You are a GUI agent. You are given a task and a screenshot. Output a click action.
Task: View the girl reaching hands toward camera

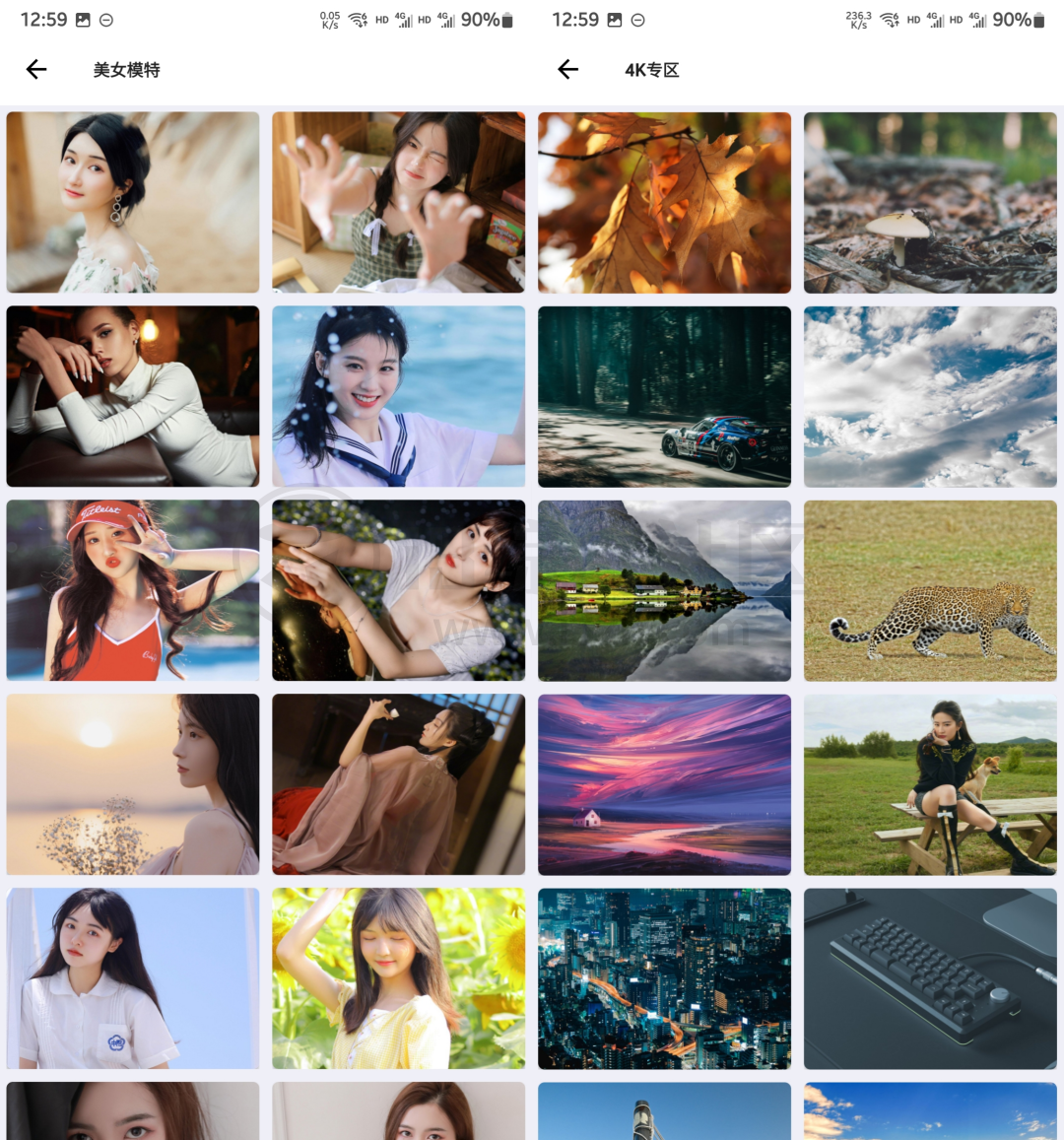tap(398, 202)
